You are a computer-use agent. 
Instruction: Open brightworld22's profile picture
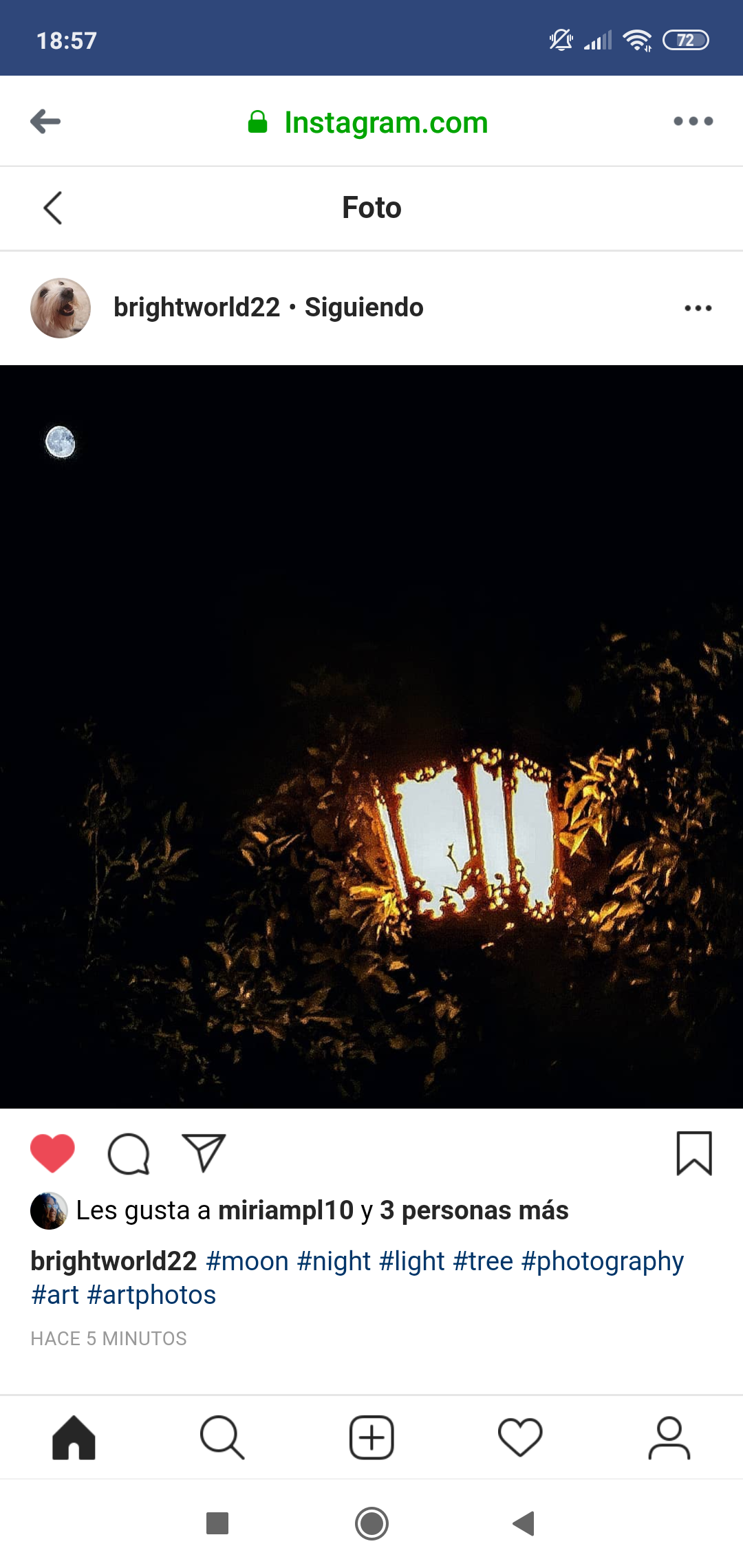point(61,308)
